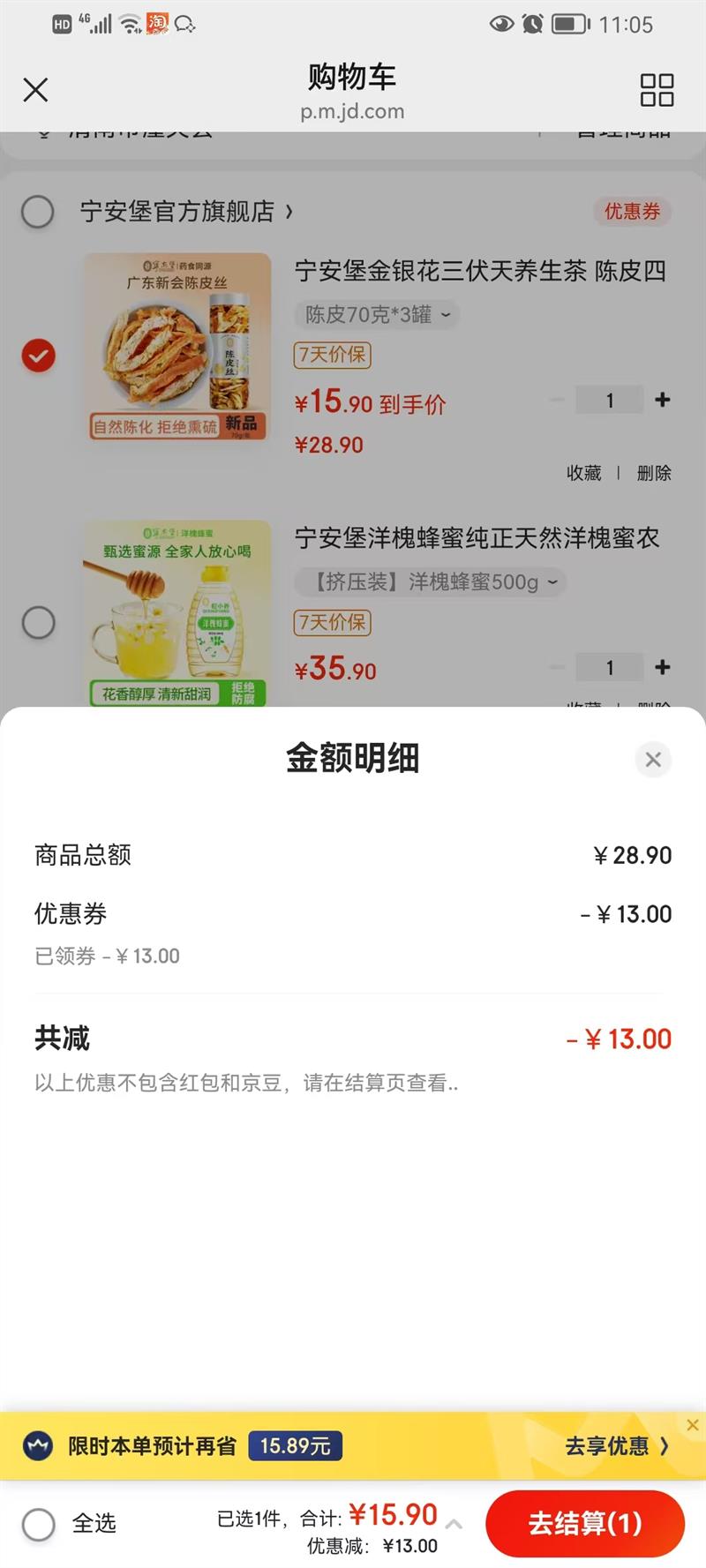The image size is (706, 1568).
Task: Open the 陈皮丝 product image
Action: click(x=176, y=347)
